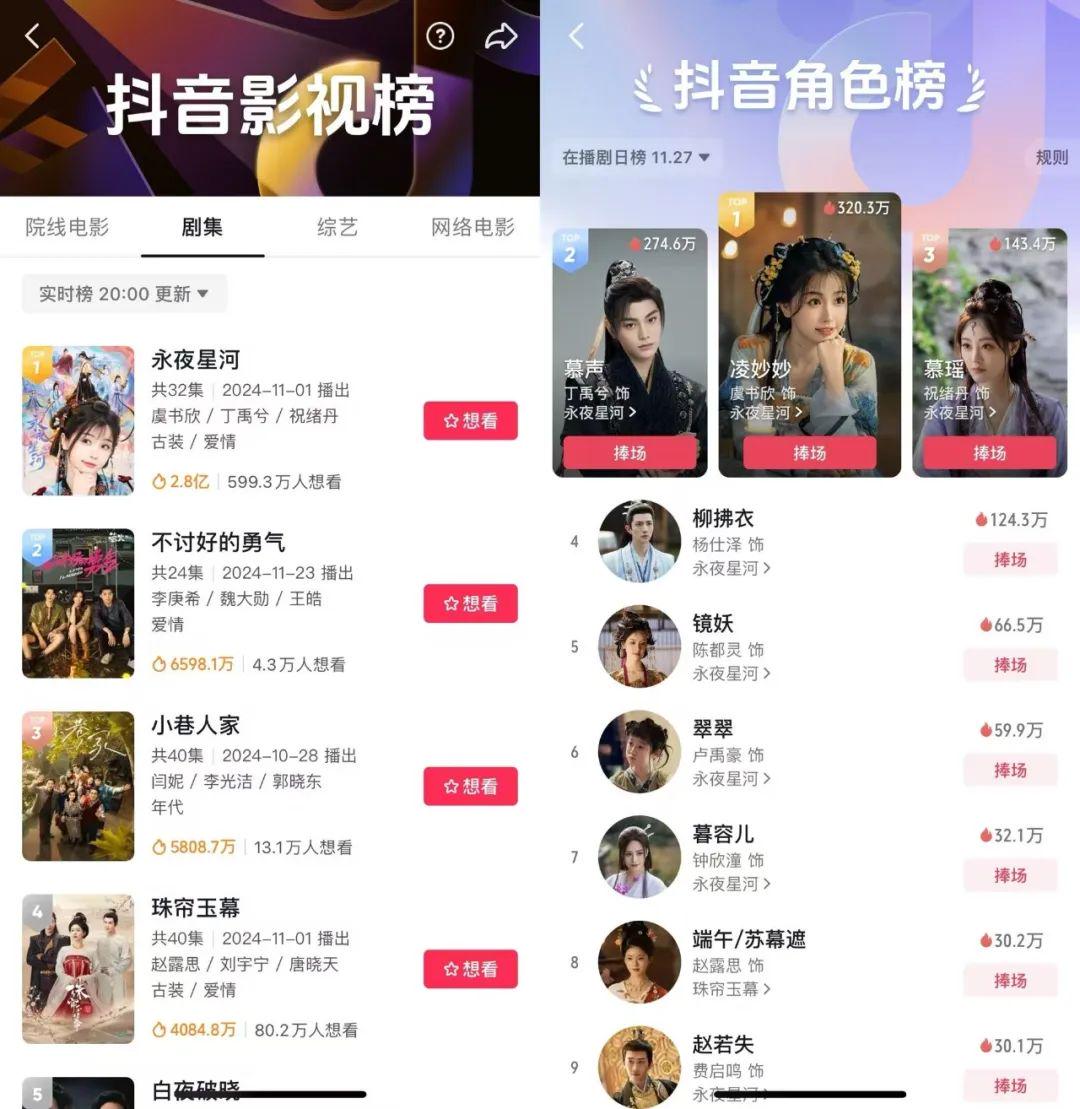The width and height of the screenshot is (1080, 1109).
Task: Tap 想看 for 不讨好的勇气
Action: coord(470,604)
